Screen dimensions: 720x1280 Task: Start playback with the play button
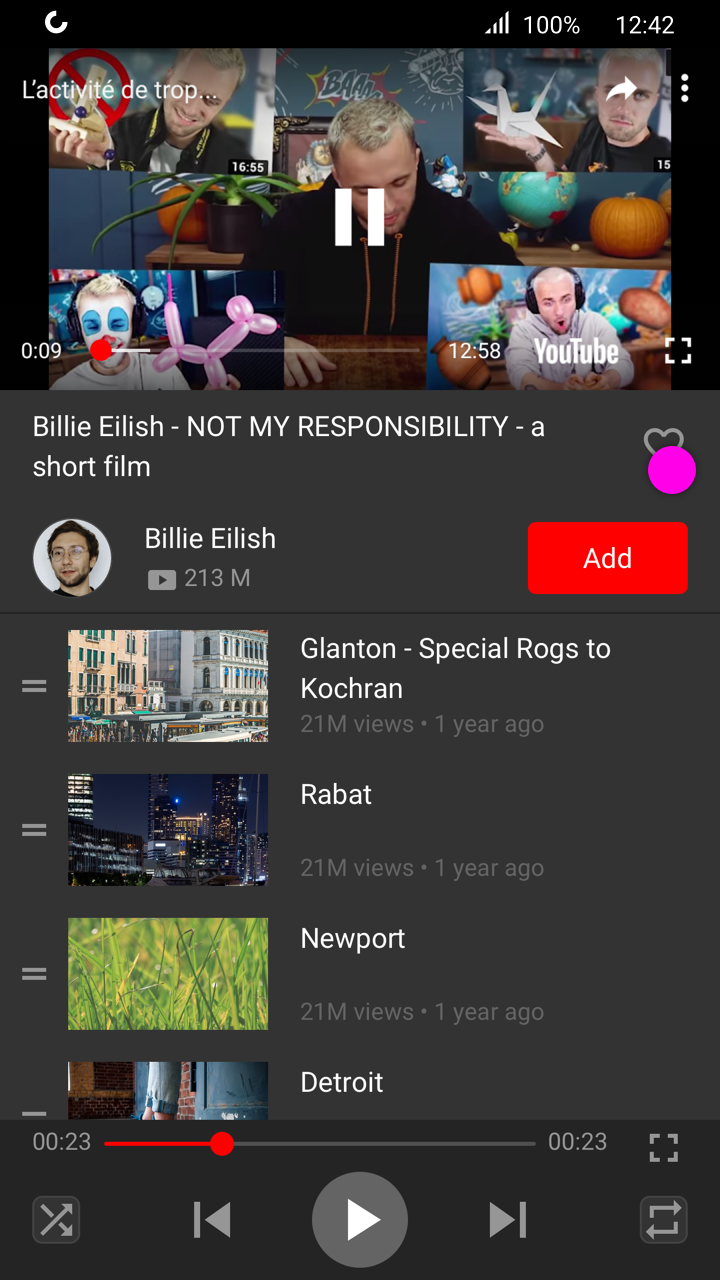[360, 1220]
